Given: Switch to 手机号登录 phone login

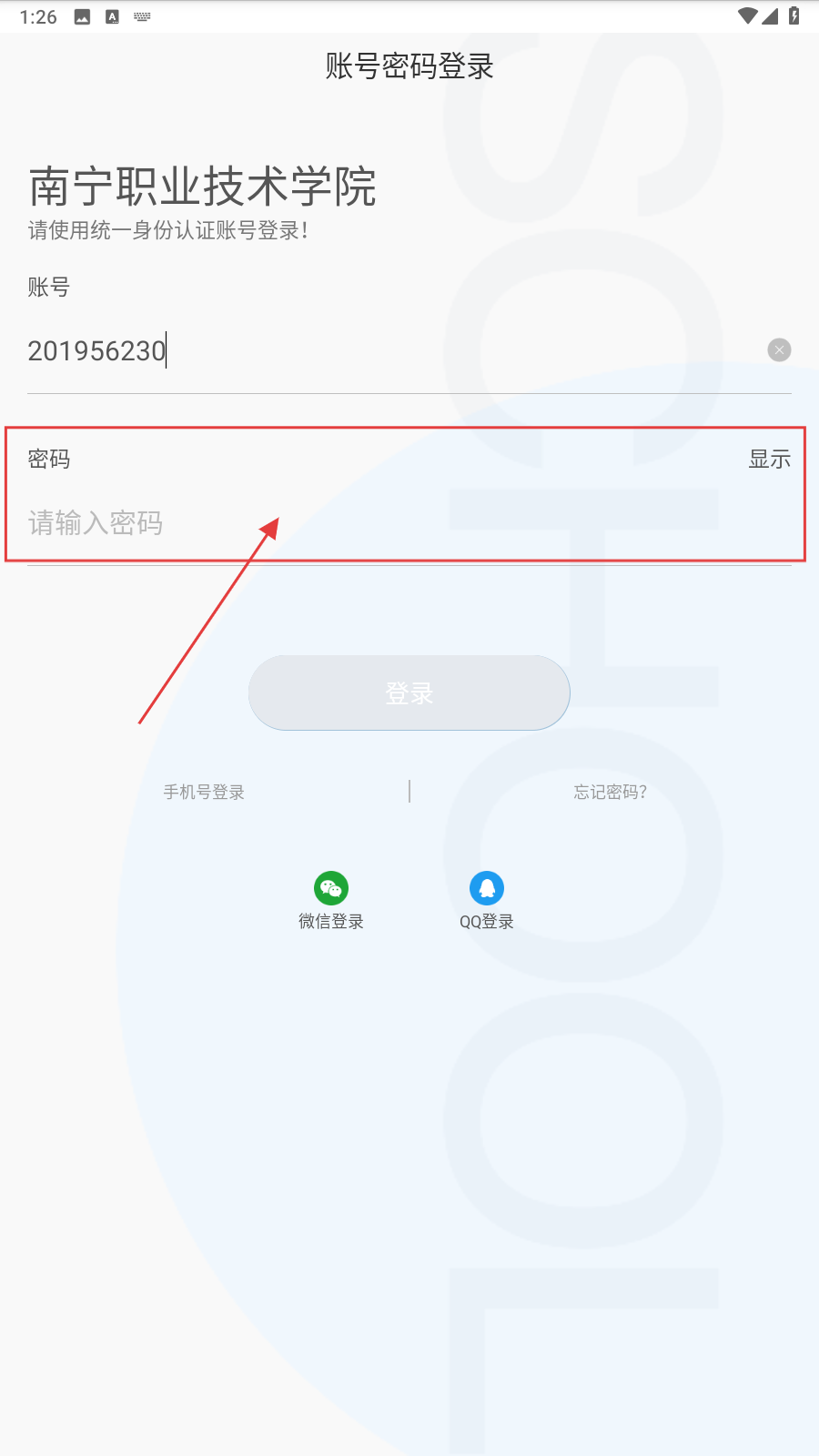Looking at the screenshot, I should pyautogui.click(x=204, y=793).
